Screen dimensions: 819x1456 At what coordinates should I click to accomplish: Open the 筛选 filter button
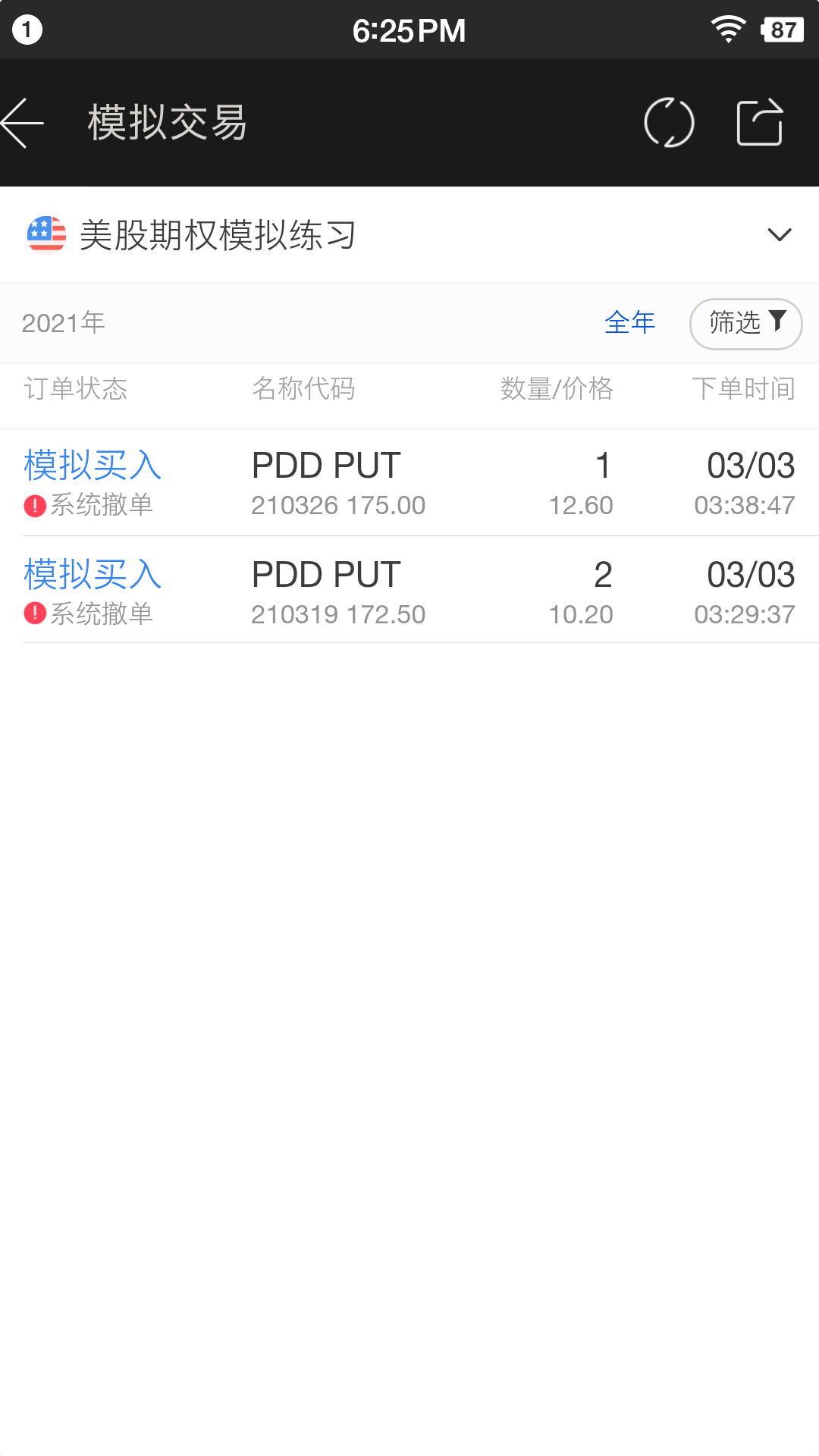pos(745,324)
